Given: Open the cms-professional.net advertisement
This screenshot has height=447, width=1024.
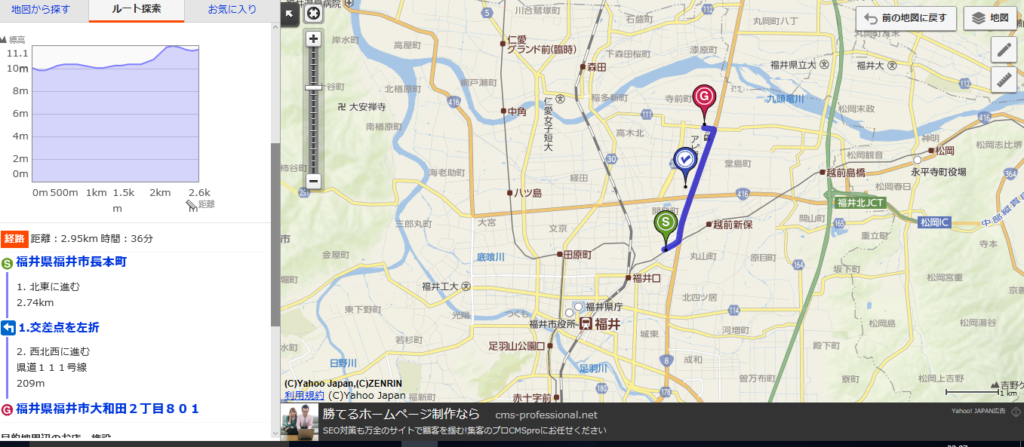Looking at the screenshot, I should click(x=545, y=414).
